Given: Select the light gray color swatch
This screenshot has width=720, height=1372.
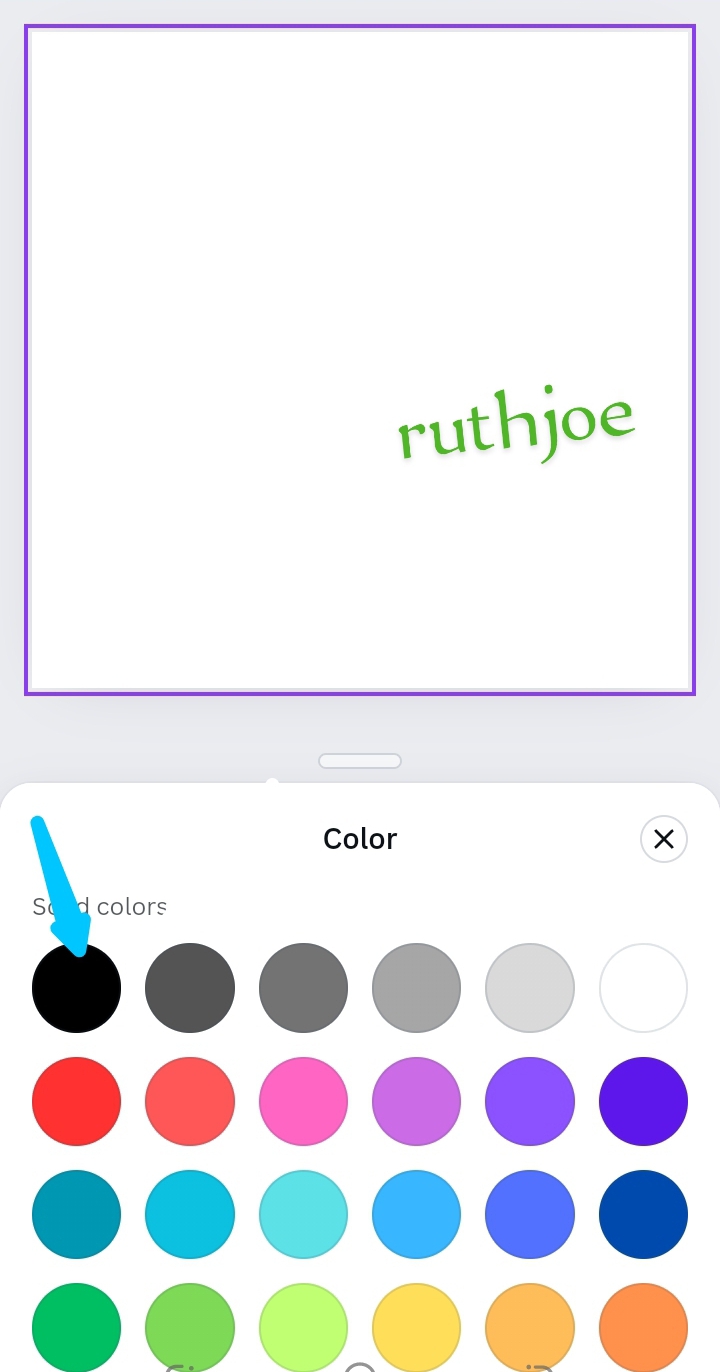Looking at the screenshot, I should pyautogui.click(x=530, y=988).
